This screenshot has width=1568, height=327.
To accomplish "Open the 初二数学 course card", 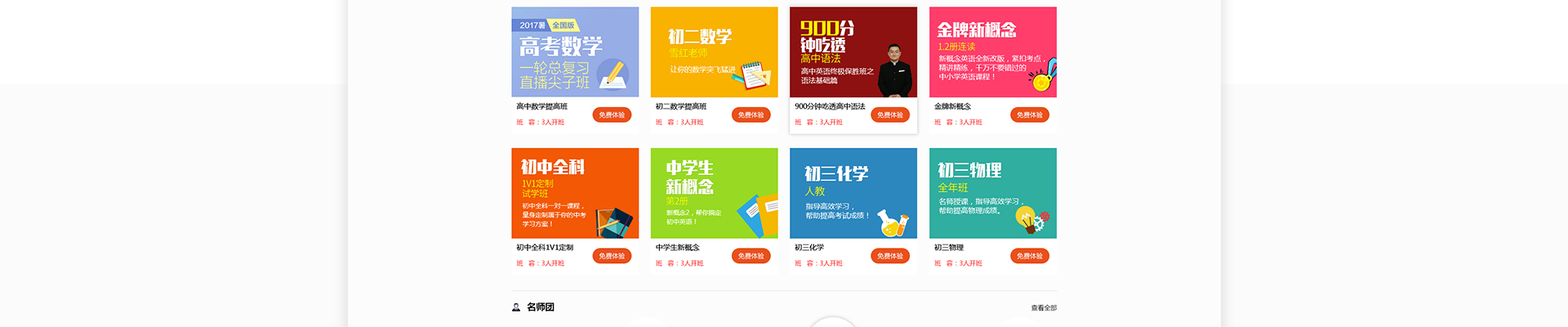I will click(x=714, y=52).
